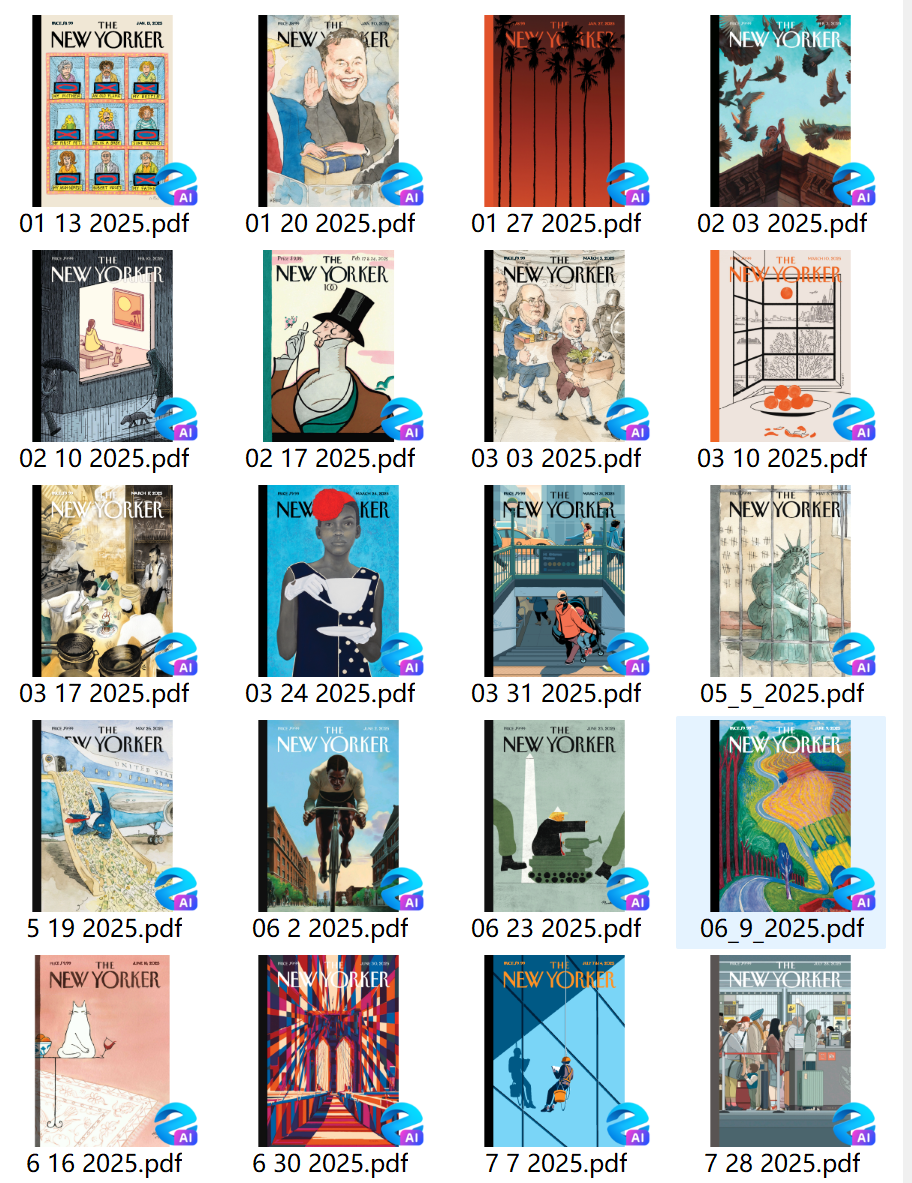
Task: Select the 03 03 2025.pdf file
Action: [x=555, y=346]
